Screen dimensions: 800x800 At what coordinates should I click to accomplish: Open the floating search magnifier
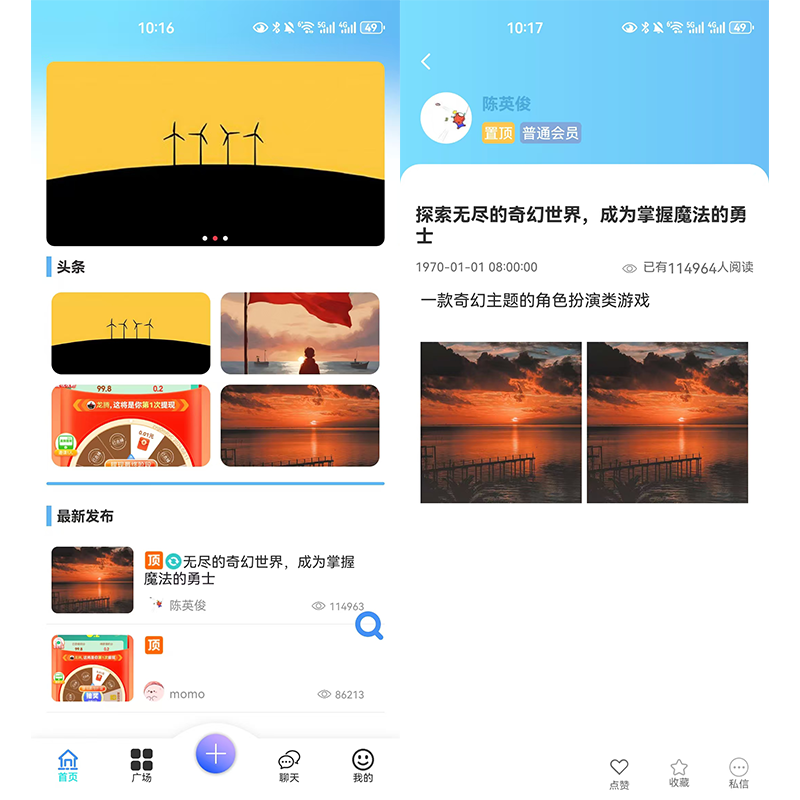pos(369,626)
